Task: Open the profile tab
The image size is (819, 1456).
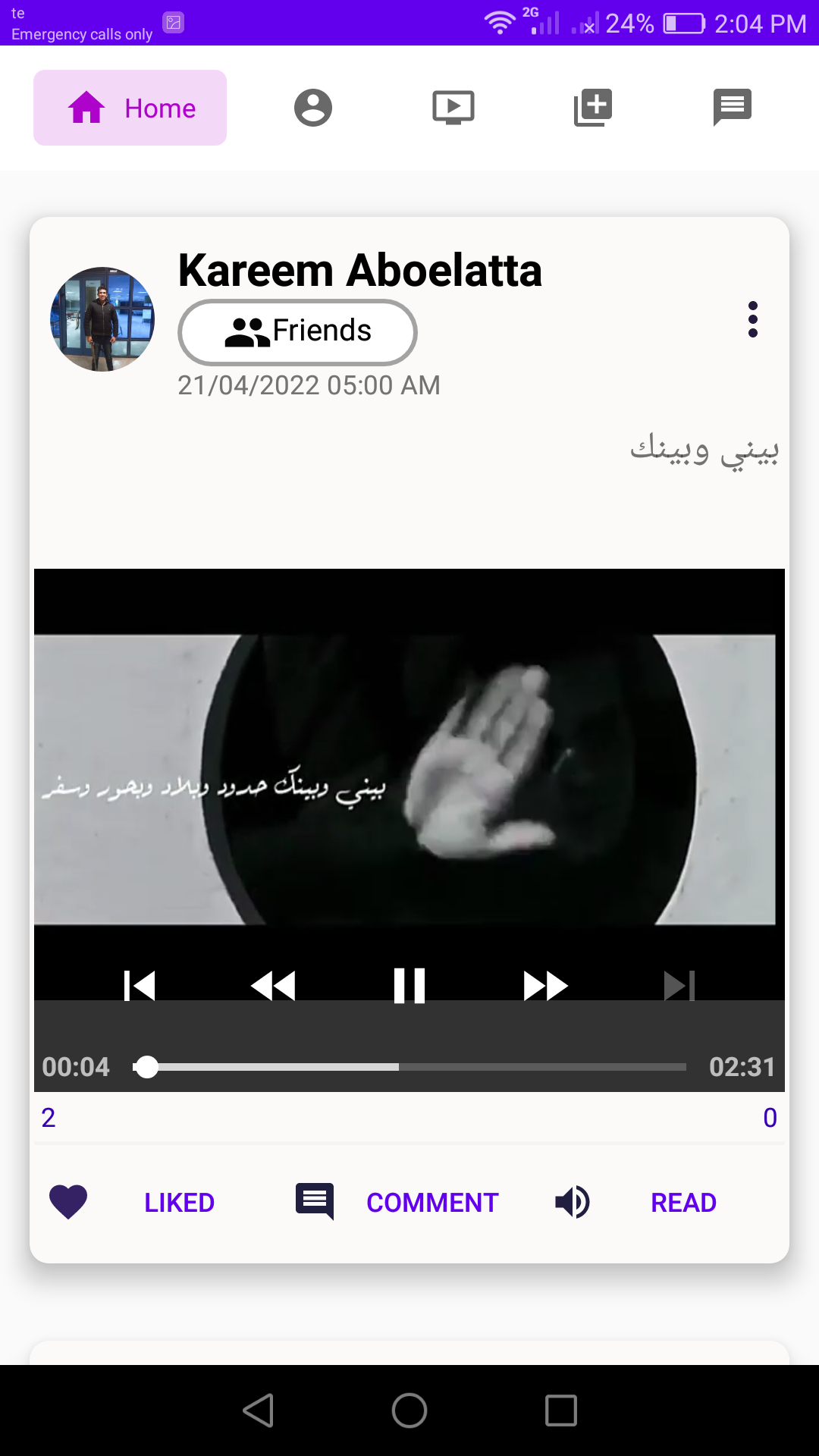Action: coord(313,108)
